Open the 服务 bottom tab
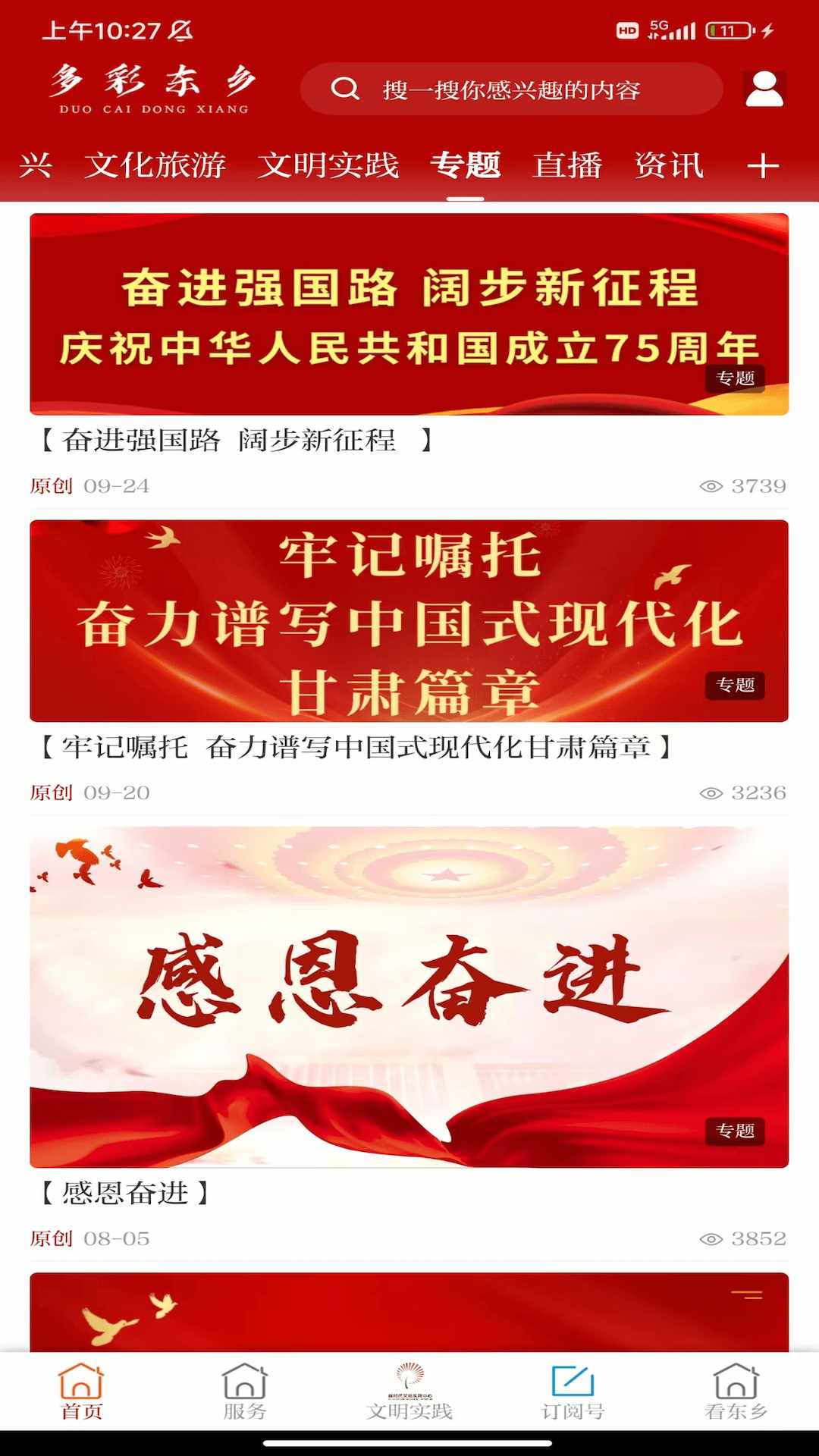The height and width of the screenshot is (1456, 819). coord(245,1392)
